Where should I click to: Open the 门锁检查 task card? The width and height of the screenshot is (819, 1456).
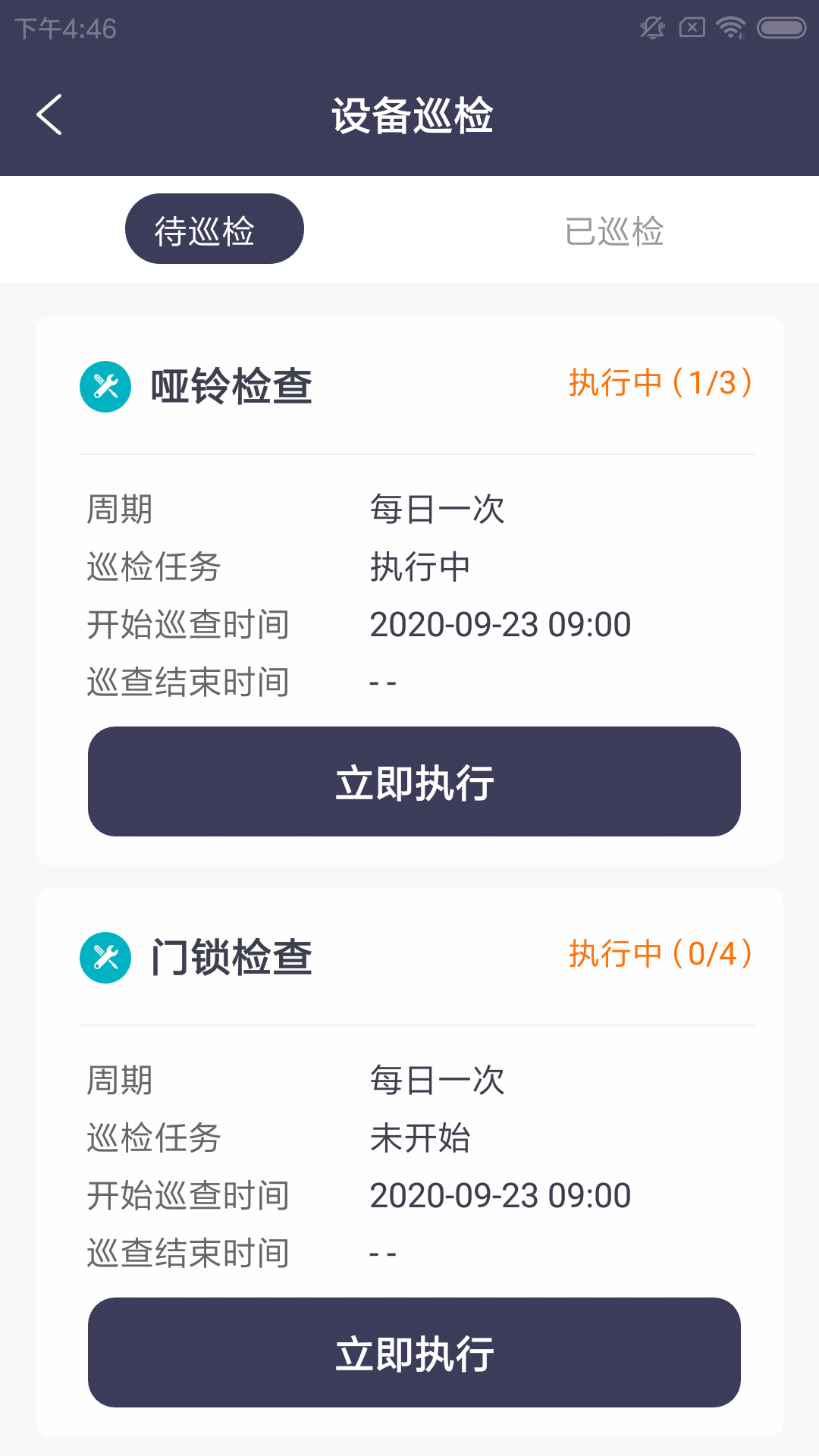[x=233, y=958]
